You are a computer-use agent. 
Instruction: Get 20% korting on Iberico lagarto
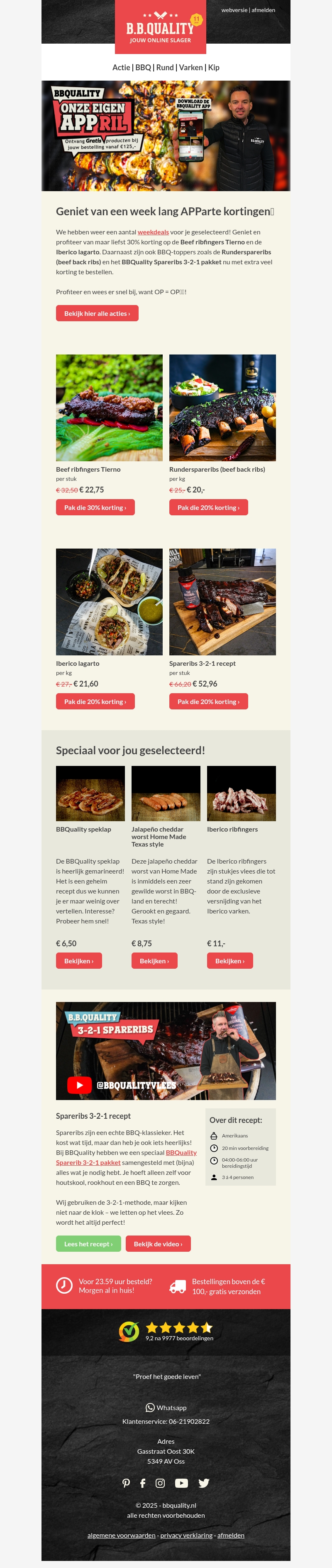point(95,702)
